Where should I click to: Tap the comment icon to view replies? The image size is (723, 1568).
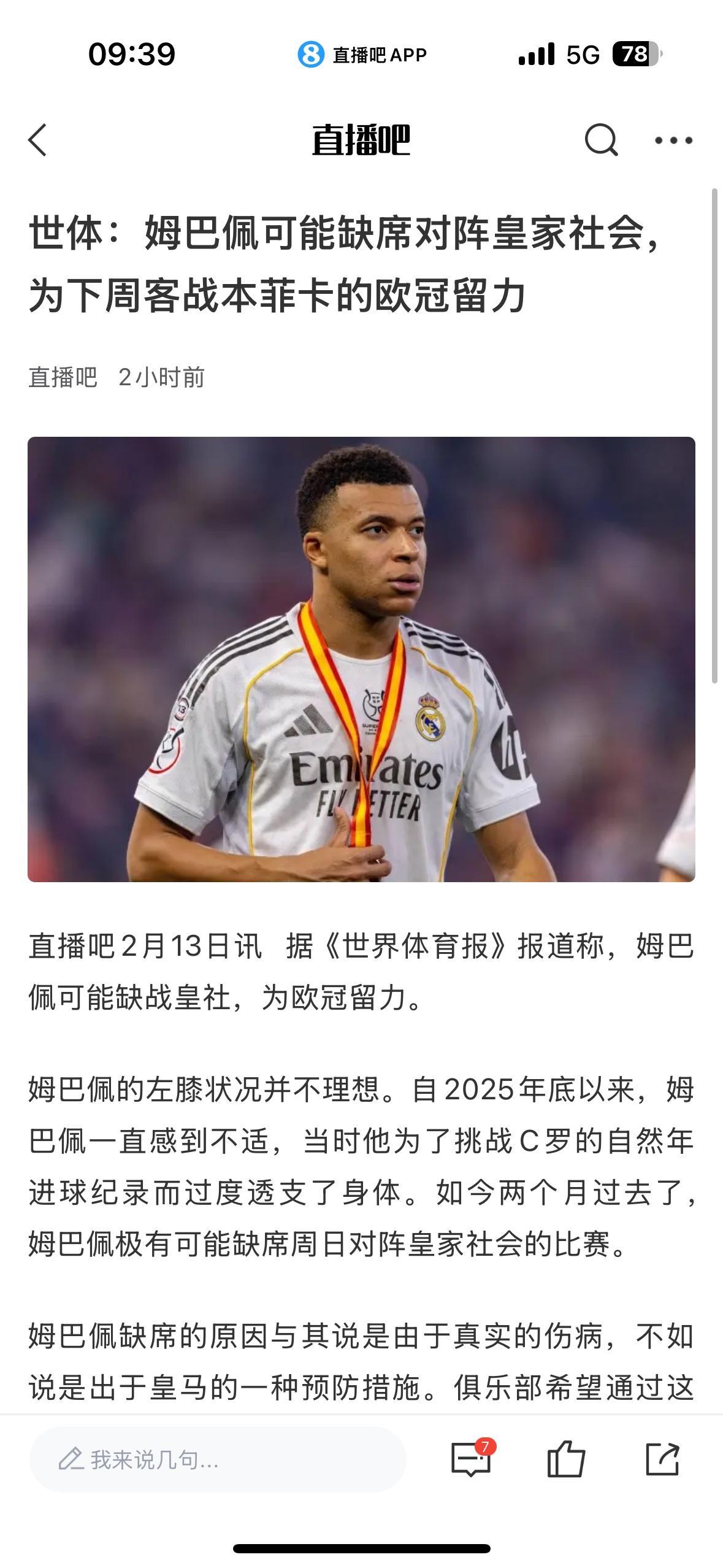(469, 1461)
